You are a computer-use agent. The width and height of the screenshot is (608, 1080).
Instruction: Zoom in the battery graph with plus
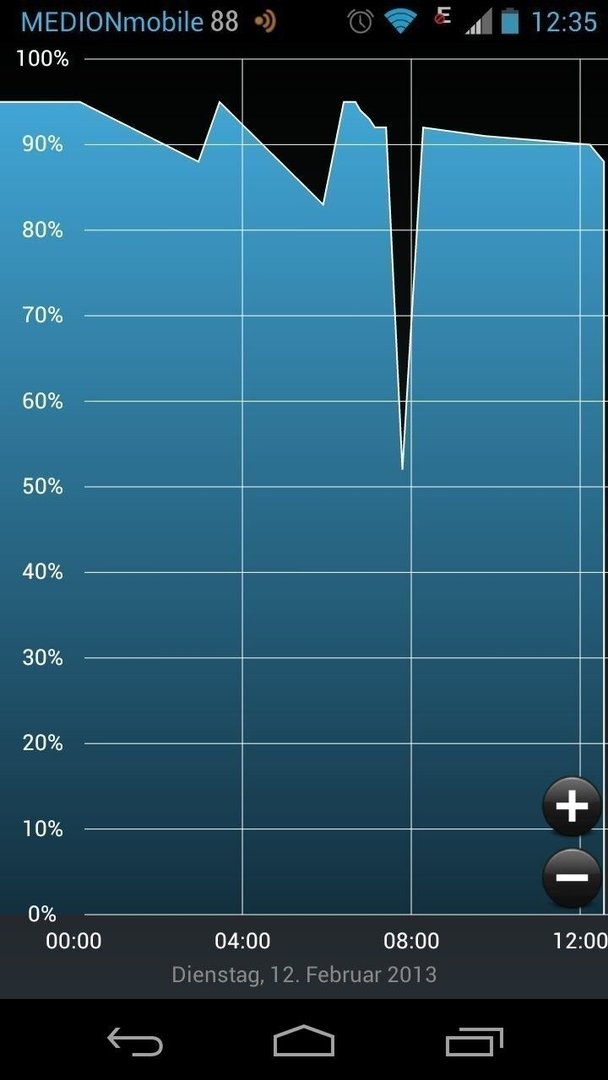click(x=571, y=807)
